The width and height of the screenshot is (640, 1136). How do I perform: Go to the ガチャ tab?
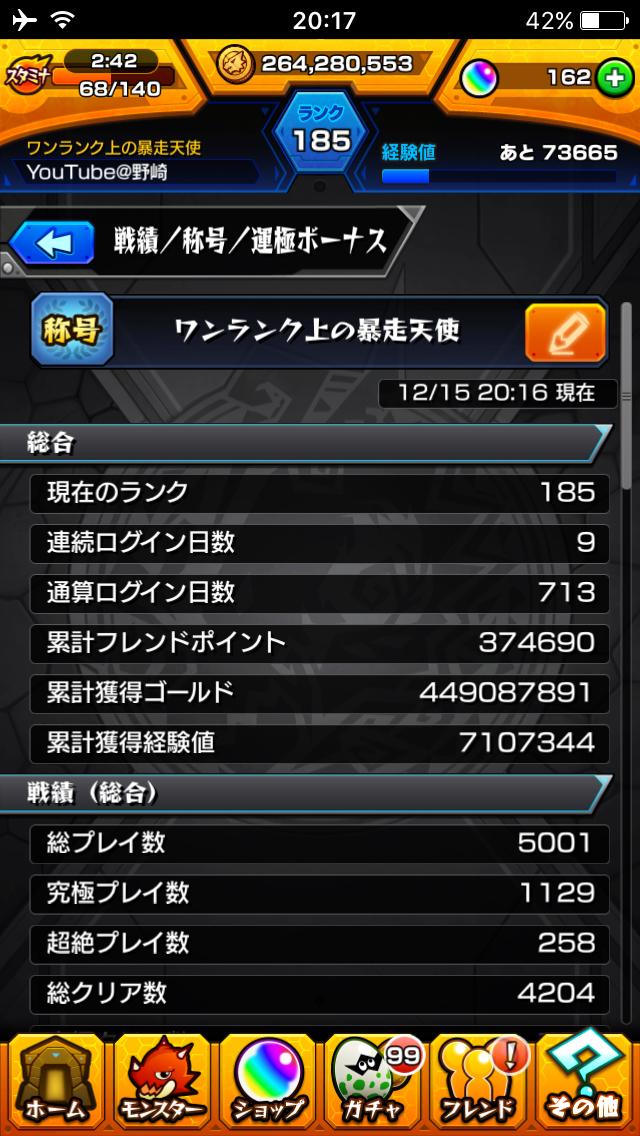click(374, 1082)
